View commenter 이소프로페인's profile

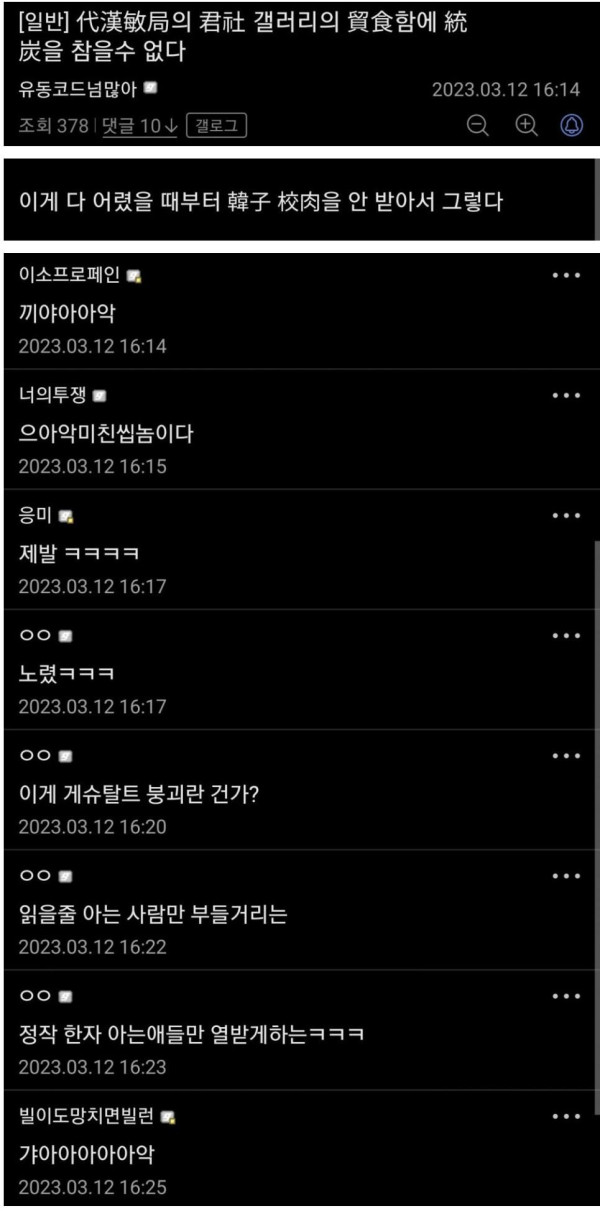pyautogui.click(x=69, y=275)
